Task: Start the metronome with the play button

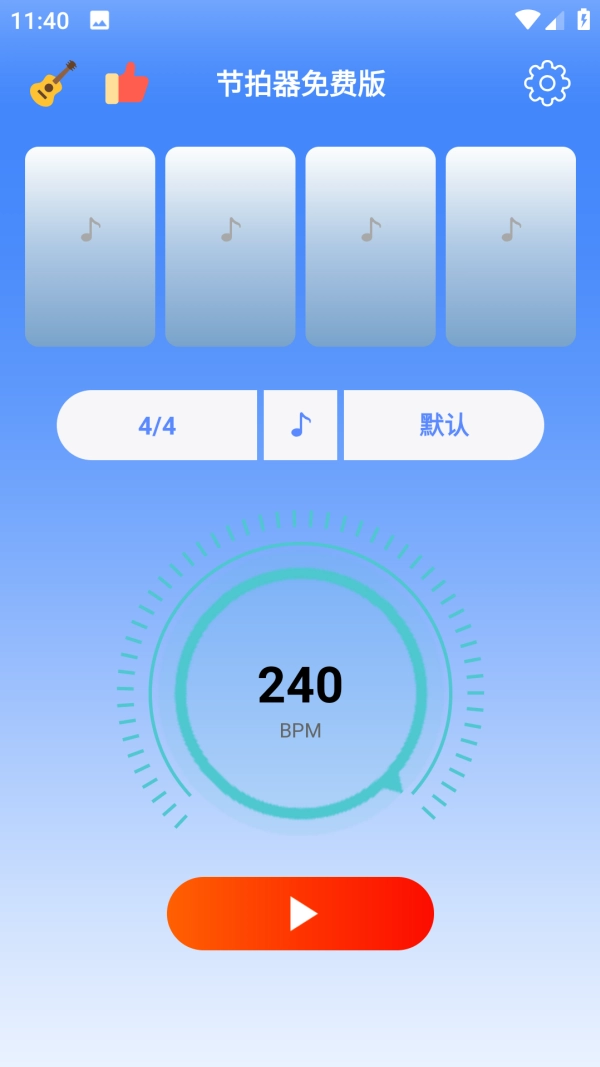Action: click(x=300, y=913)
